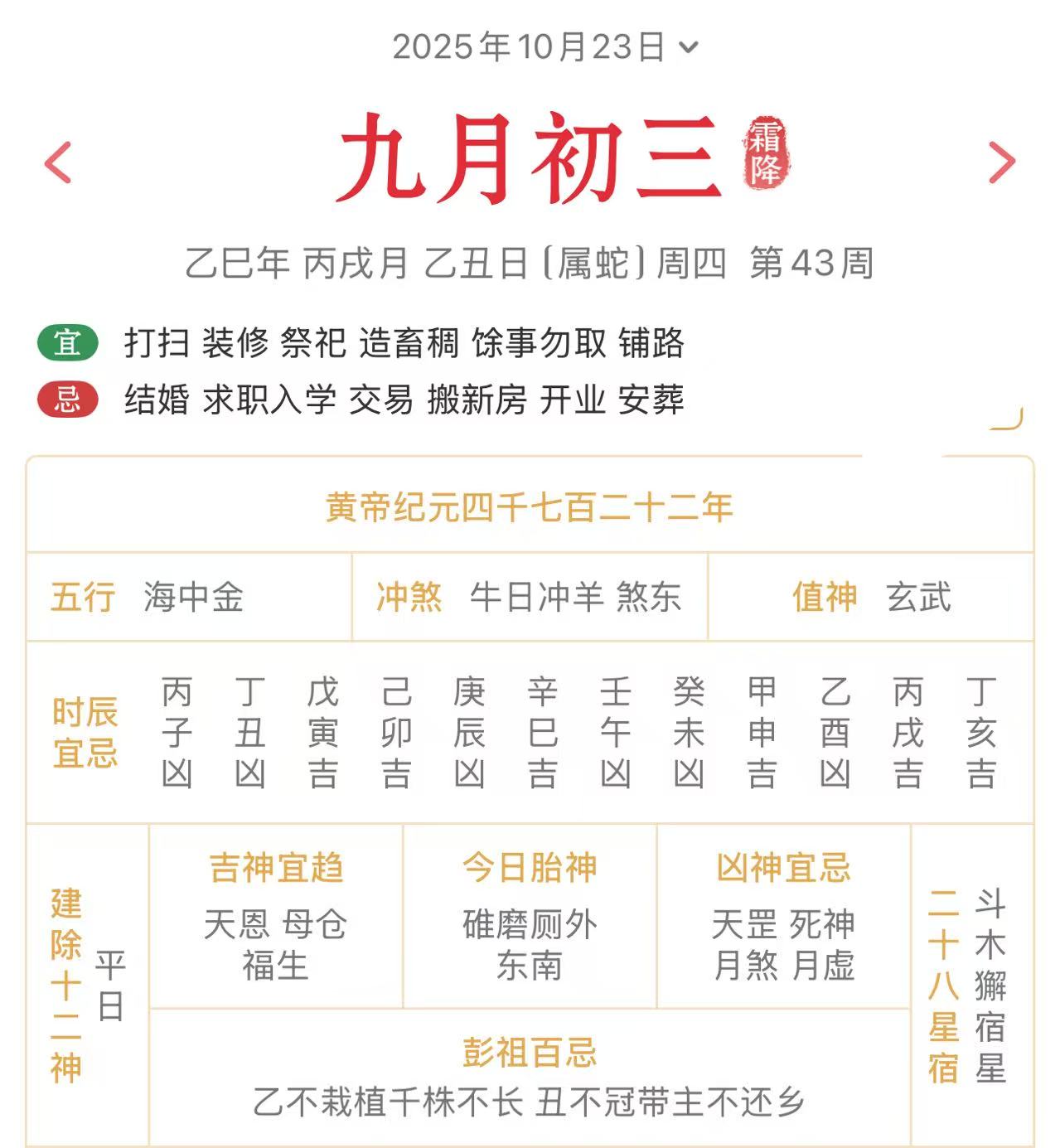
Task: Go to the previous day
Action: tap(58, 162)
